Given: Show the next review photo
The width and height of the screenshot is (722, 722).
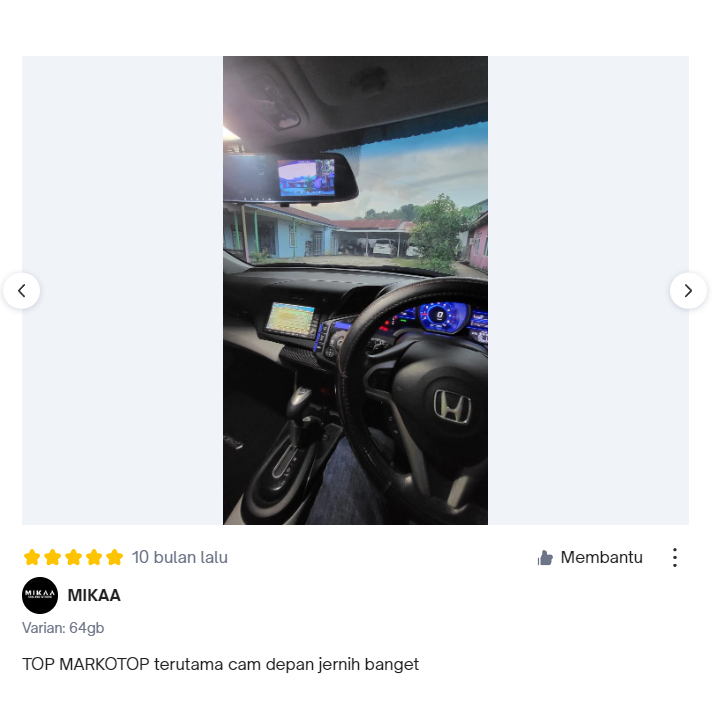Looking at the screenshot, I should click(x=688, y=291).
